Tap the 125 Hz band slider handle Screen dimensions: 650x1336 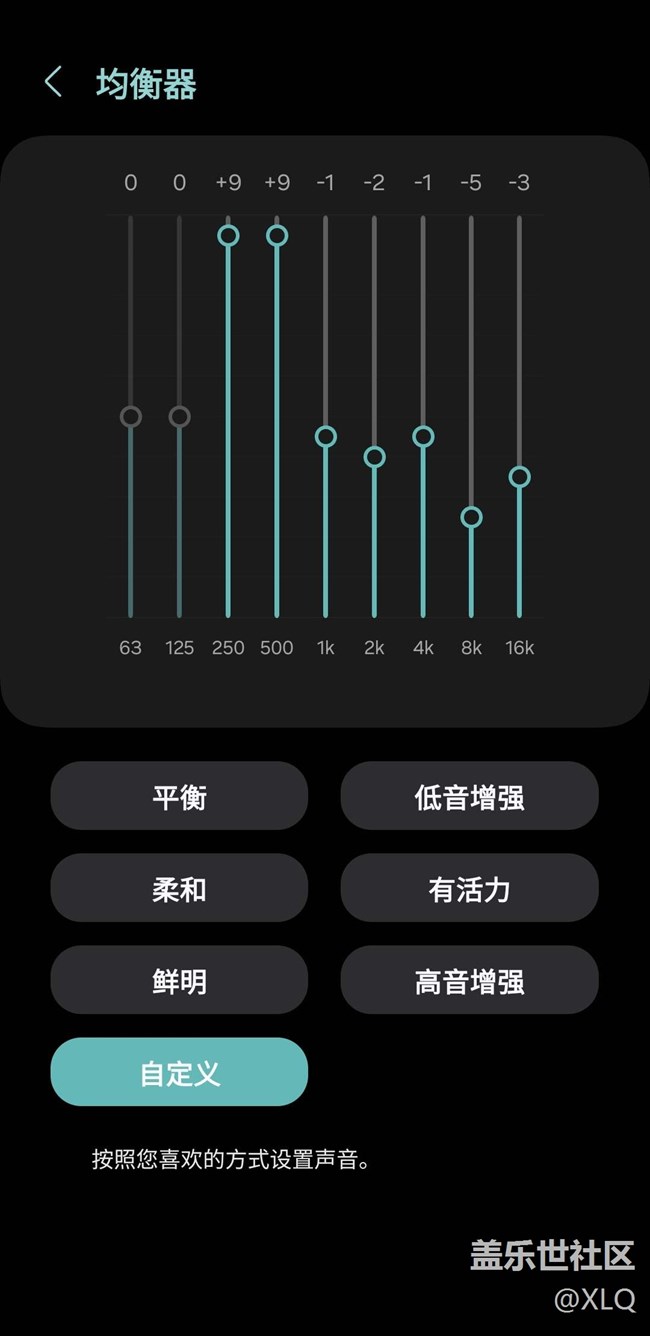[179, 417]
